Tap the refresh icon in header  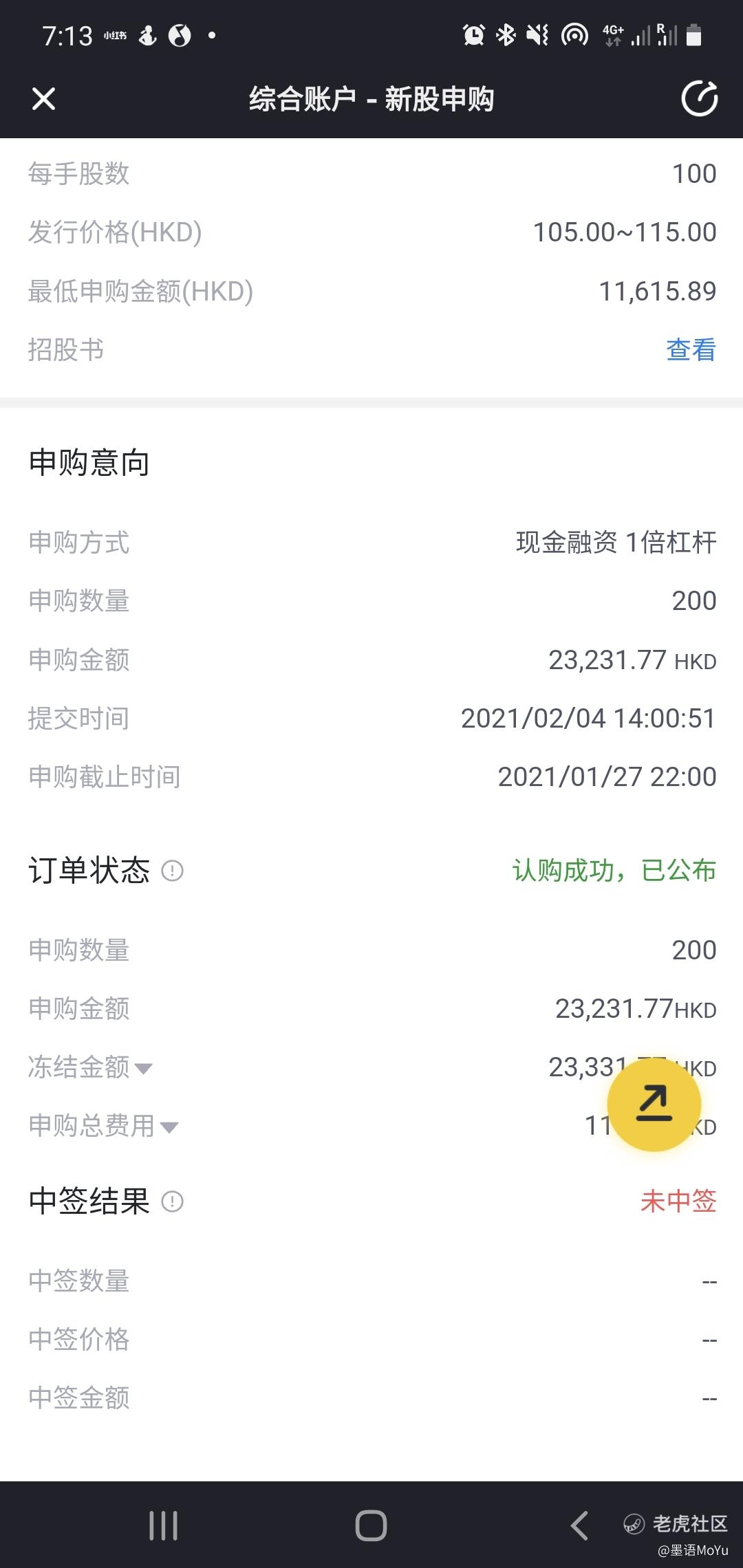point(700,98)
